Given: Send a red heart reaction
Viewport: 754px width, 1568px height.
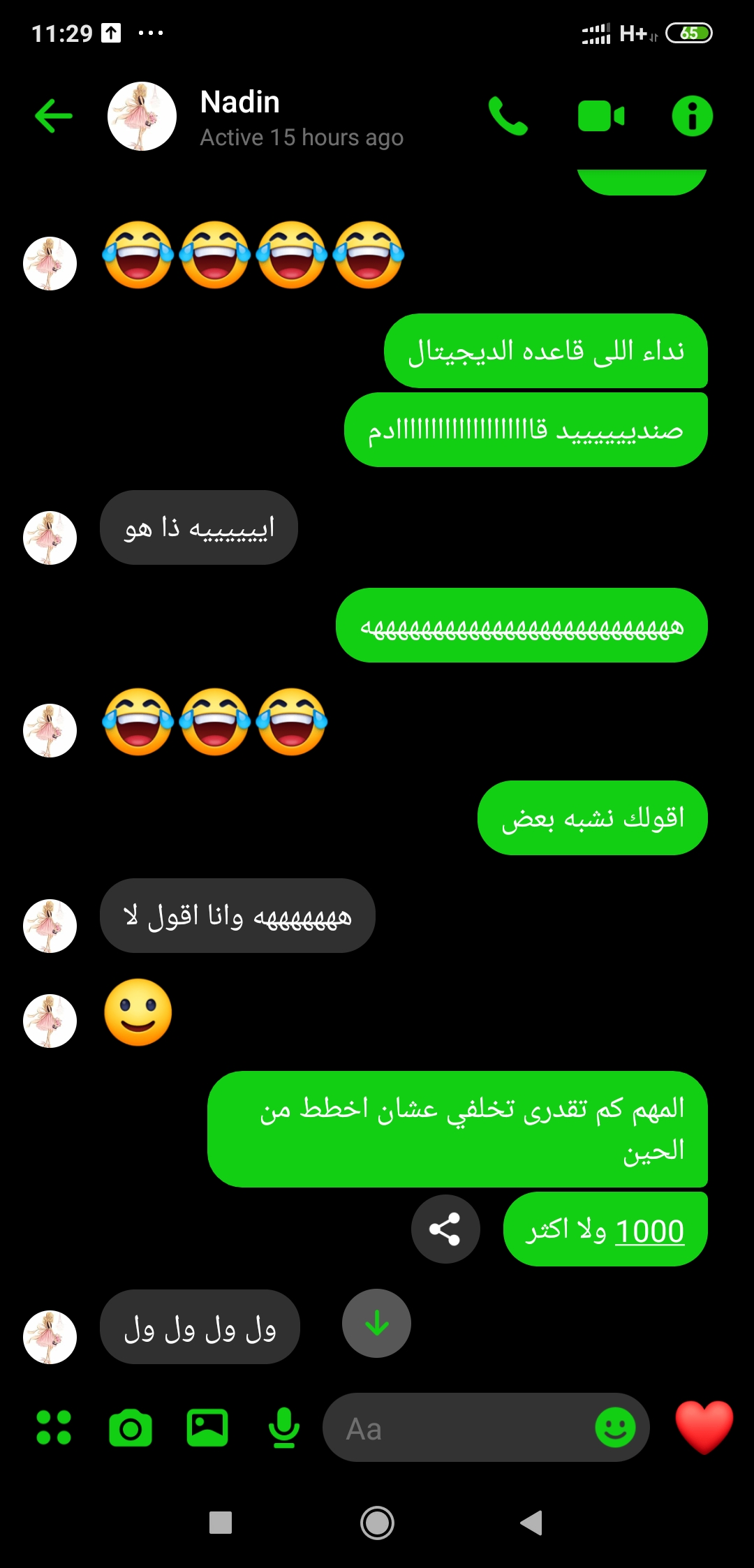Looking at the screenshot, I should tap(704, 1426).
